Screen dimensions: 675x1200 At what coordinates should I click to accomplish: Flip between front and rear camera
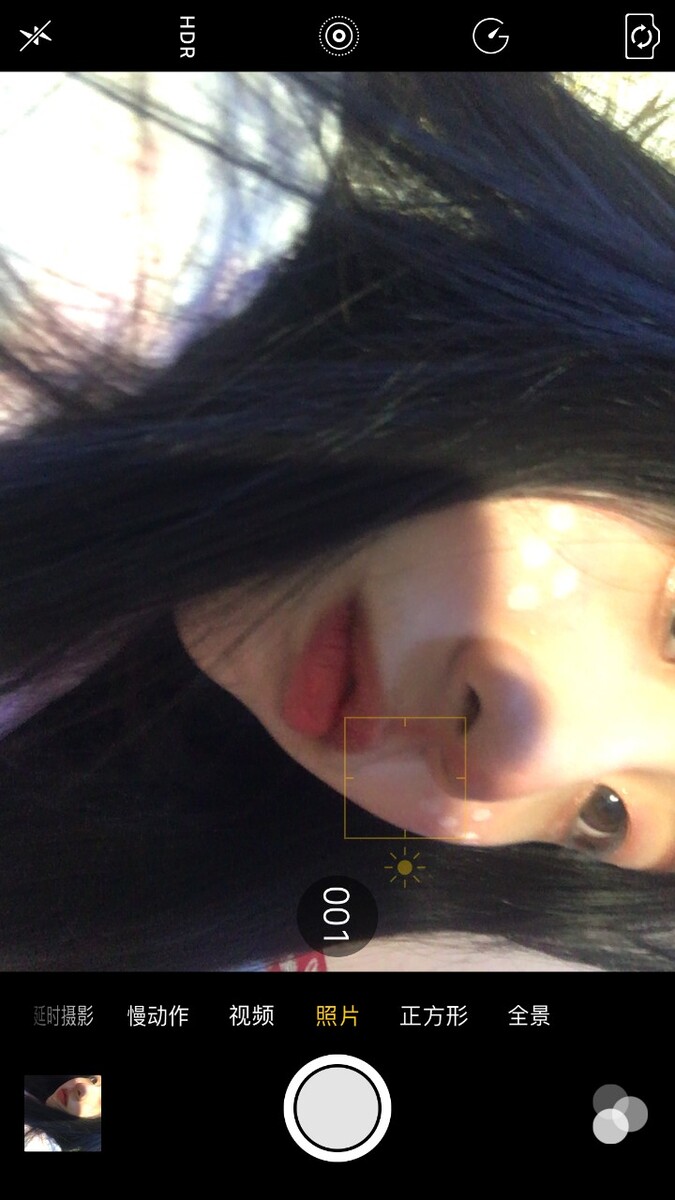click(x=641, y=37)
